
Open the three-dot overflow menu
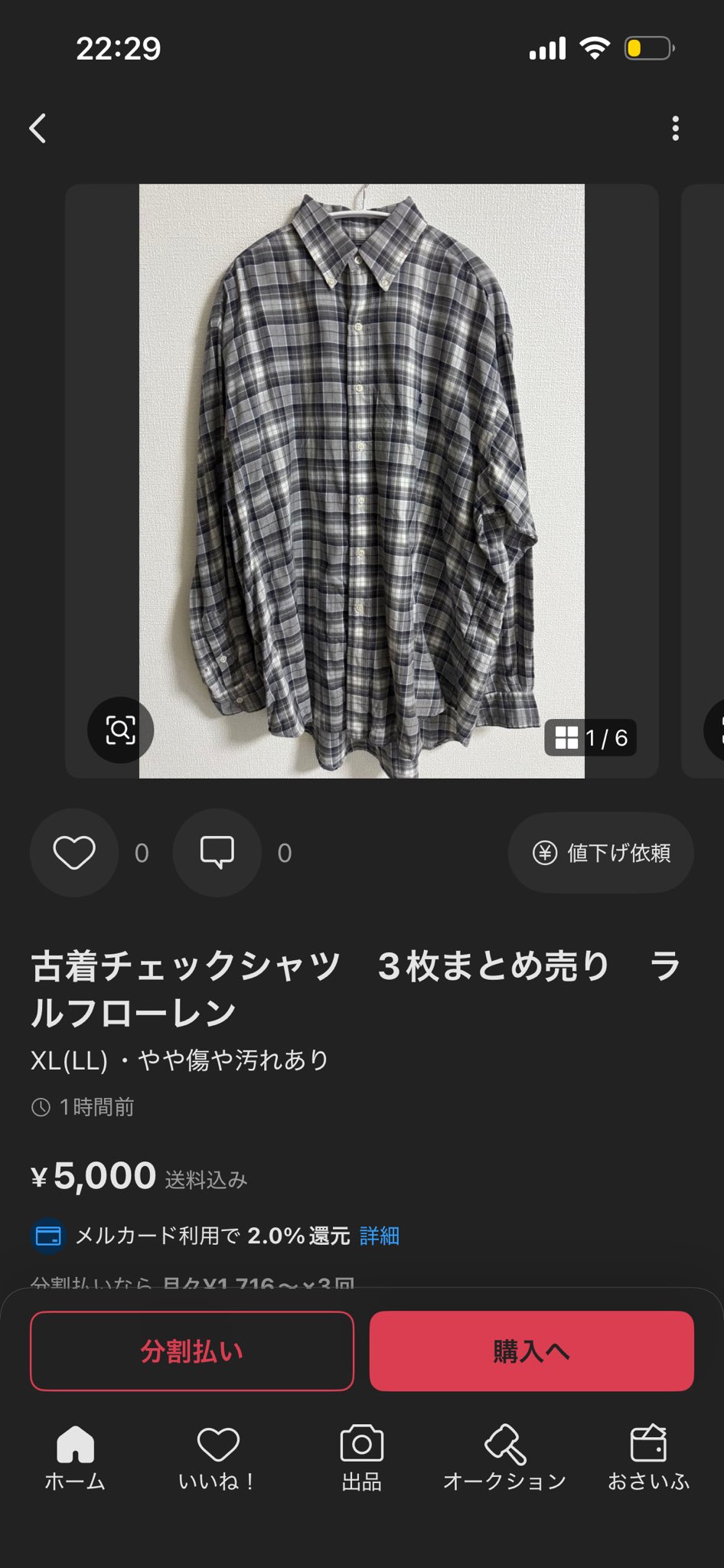(x=675, y=129)
